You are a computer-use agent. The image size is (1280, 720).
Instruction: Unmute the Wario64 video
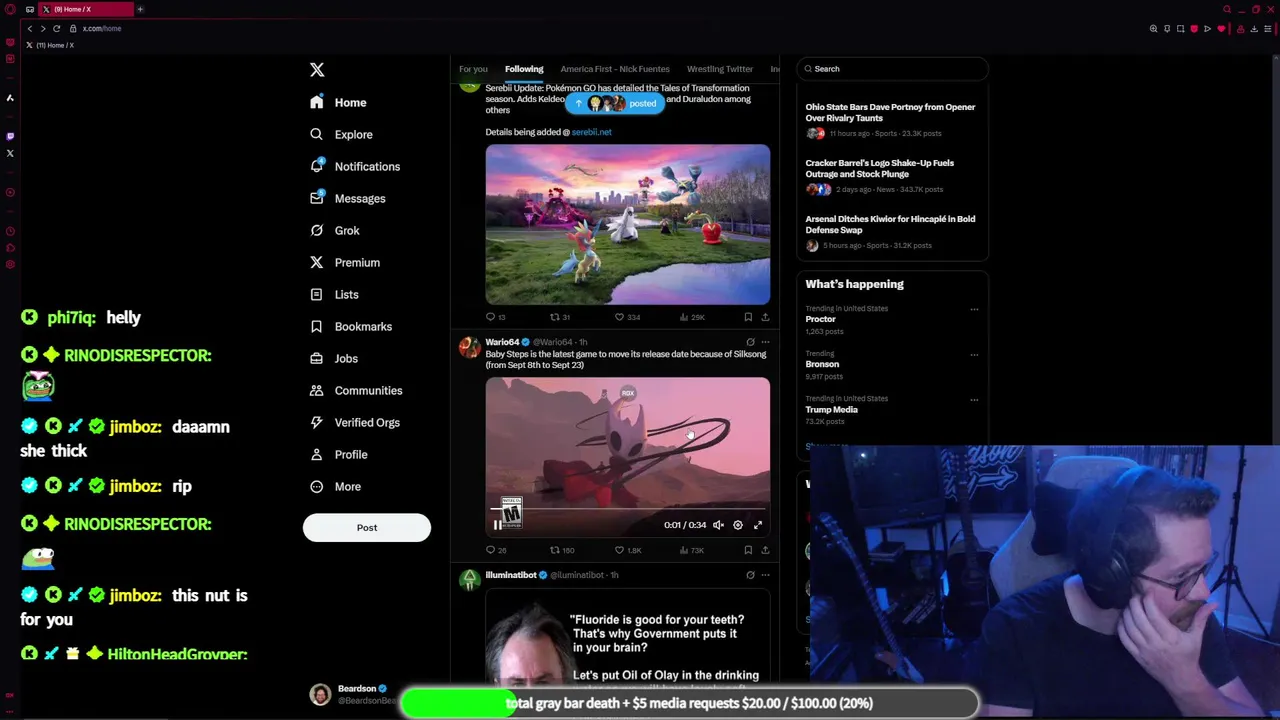(x=718, y=525)
